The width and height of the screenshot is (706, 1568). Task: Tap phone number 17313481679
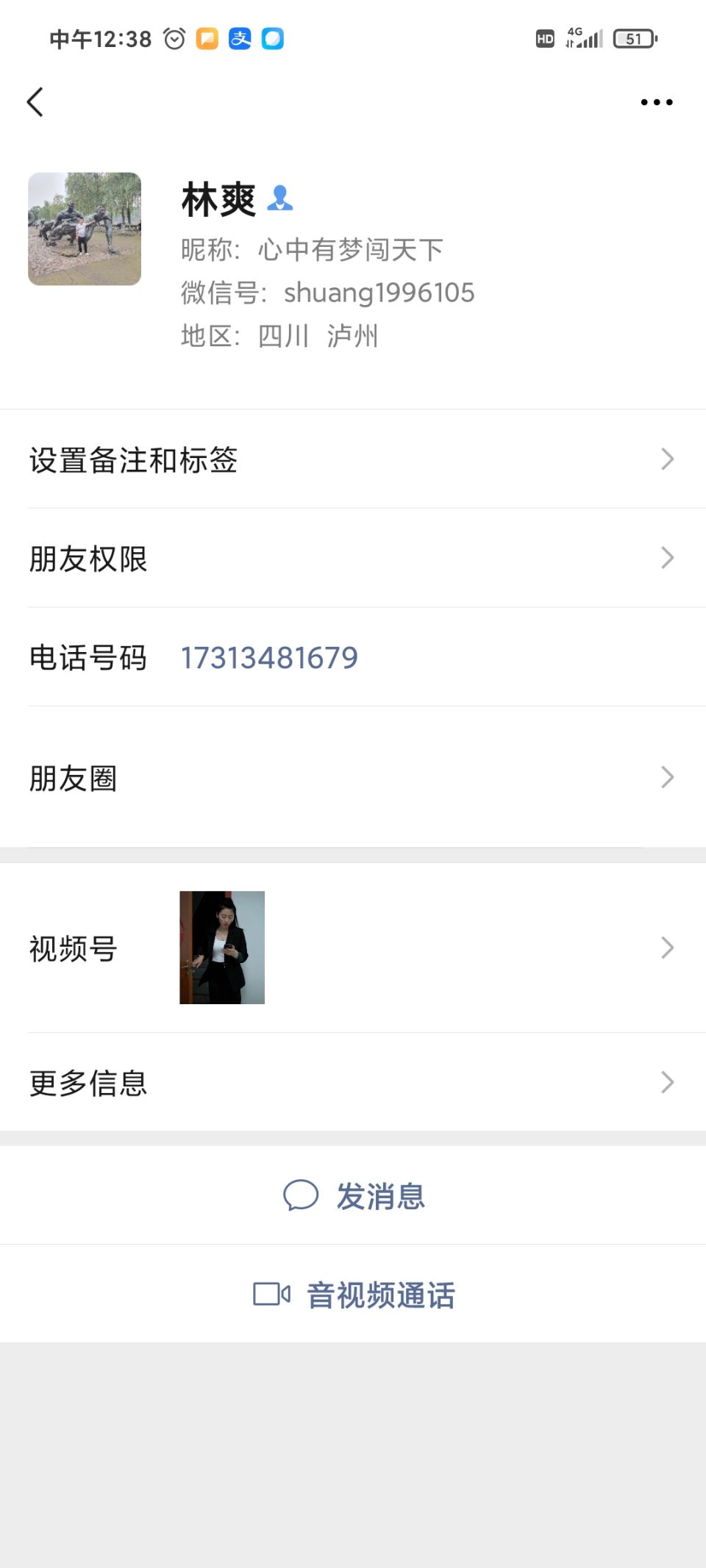pyautogui.click(x=269, y=658)
